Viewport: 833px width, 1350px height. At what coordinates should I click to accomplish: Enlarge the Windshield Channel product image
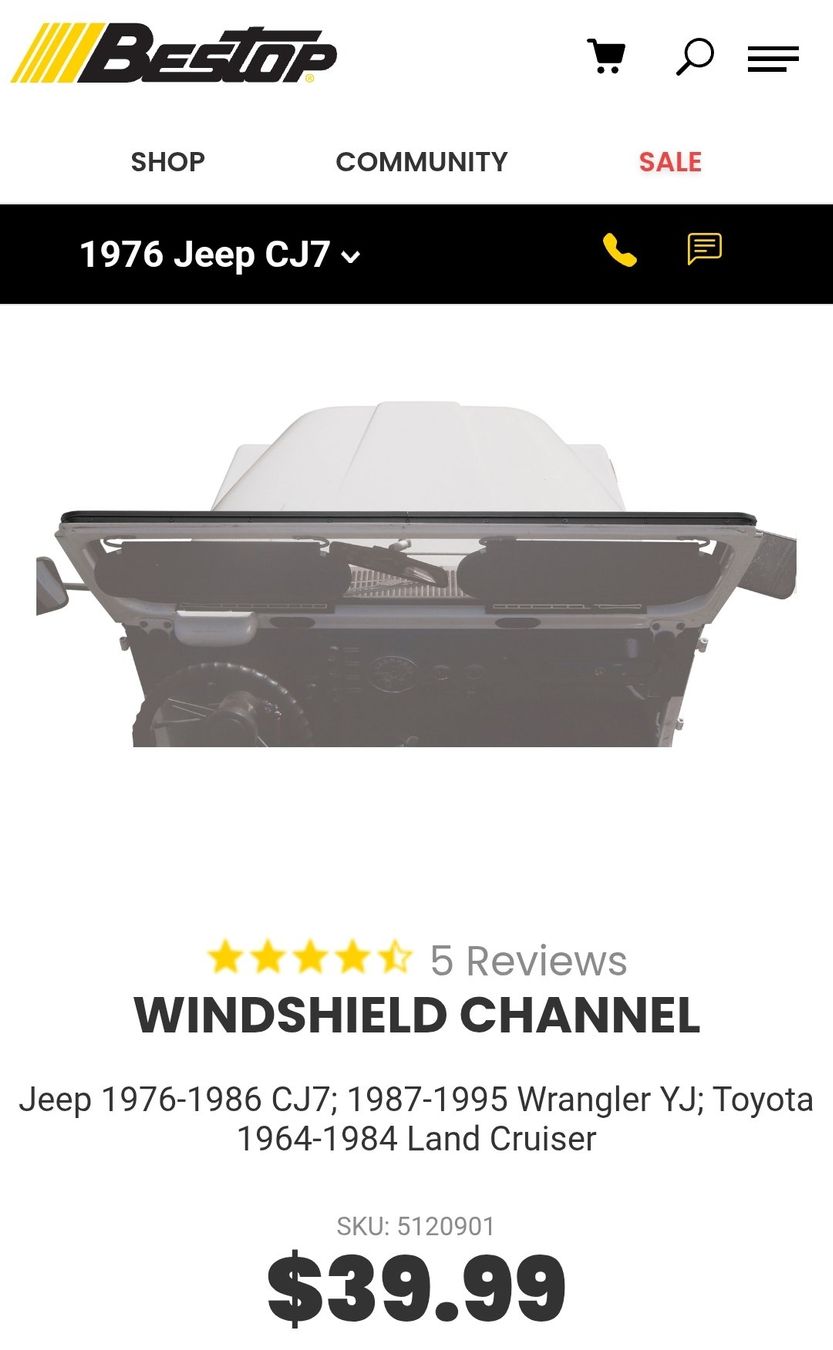tap(416, 575)
